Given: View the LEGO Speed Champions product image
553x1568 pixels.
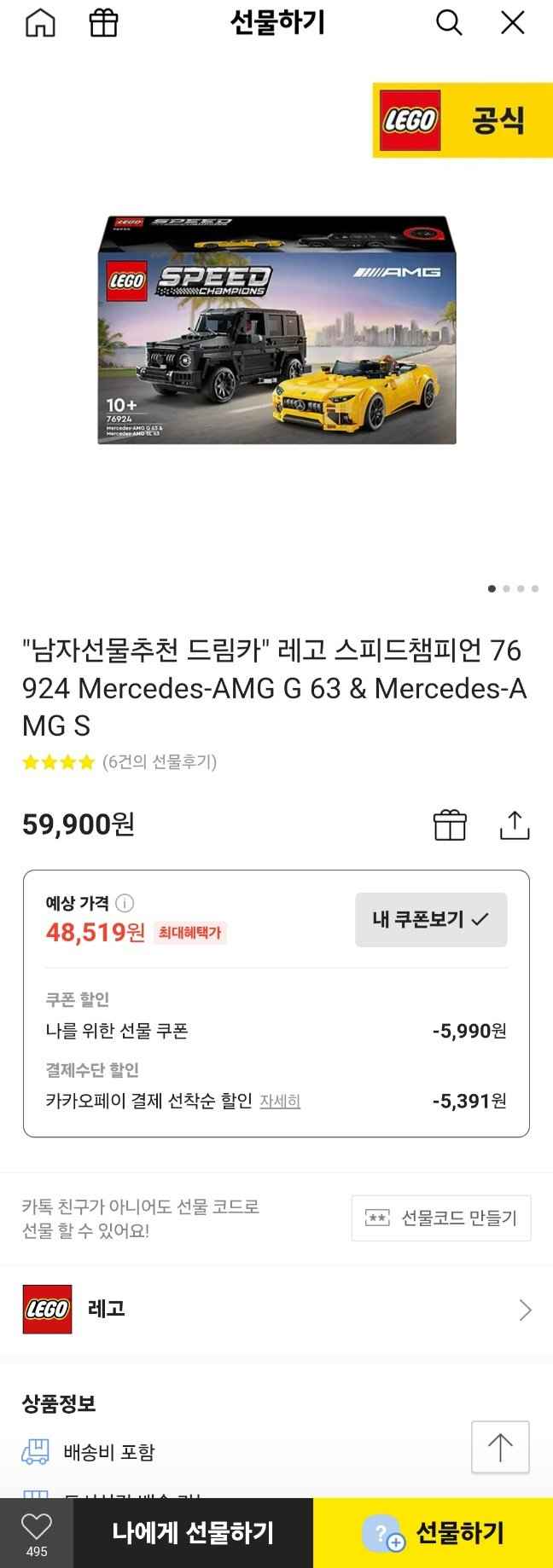Looking at the screenshot, I should pyautogui.click(x=276, y=329).
